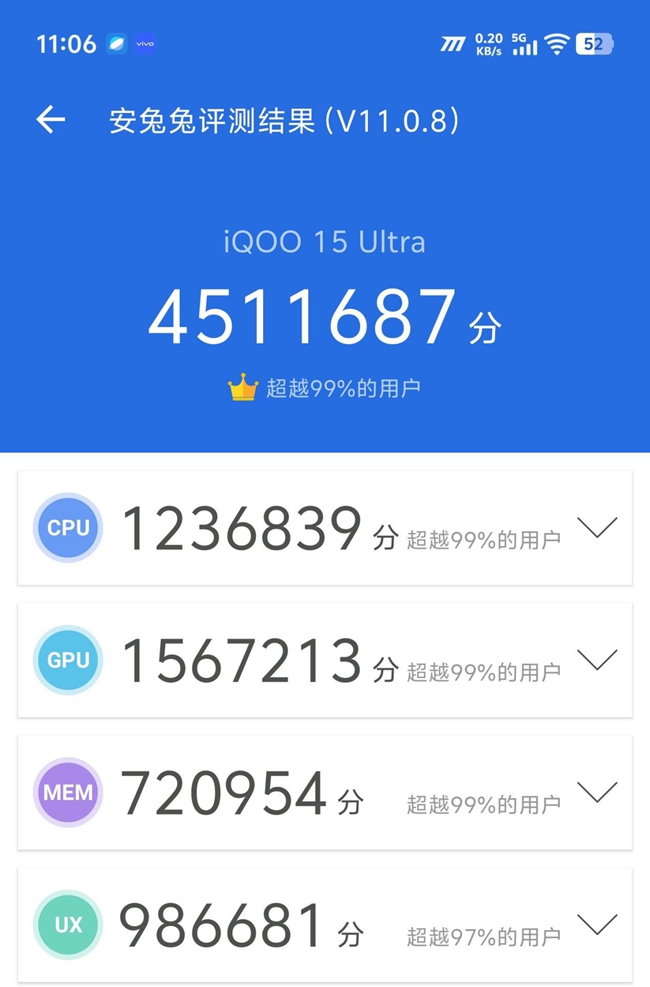Go back using the top-left arrow
Screen dimensions: 650x987
click(x=50, y=121)
